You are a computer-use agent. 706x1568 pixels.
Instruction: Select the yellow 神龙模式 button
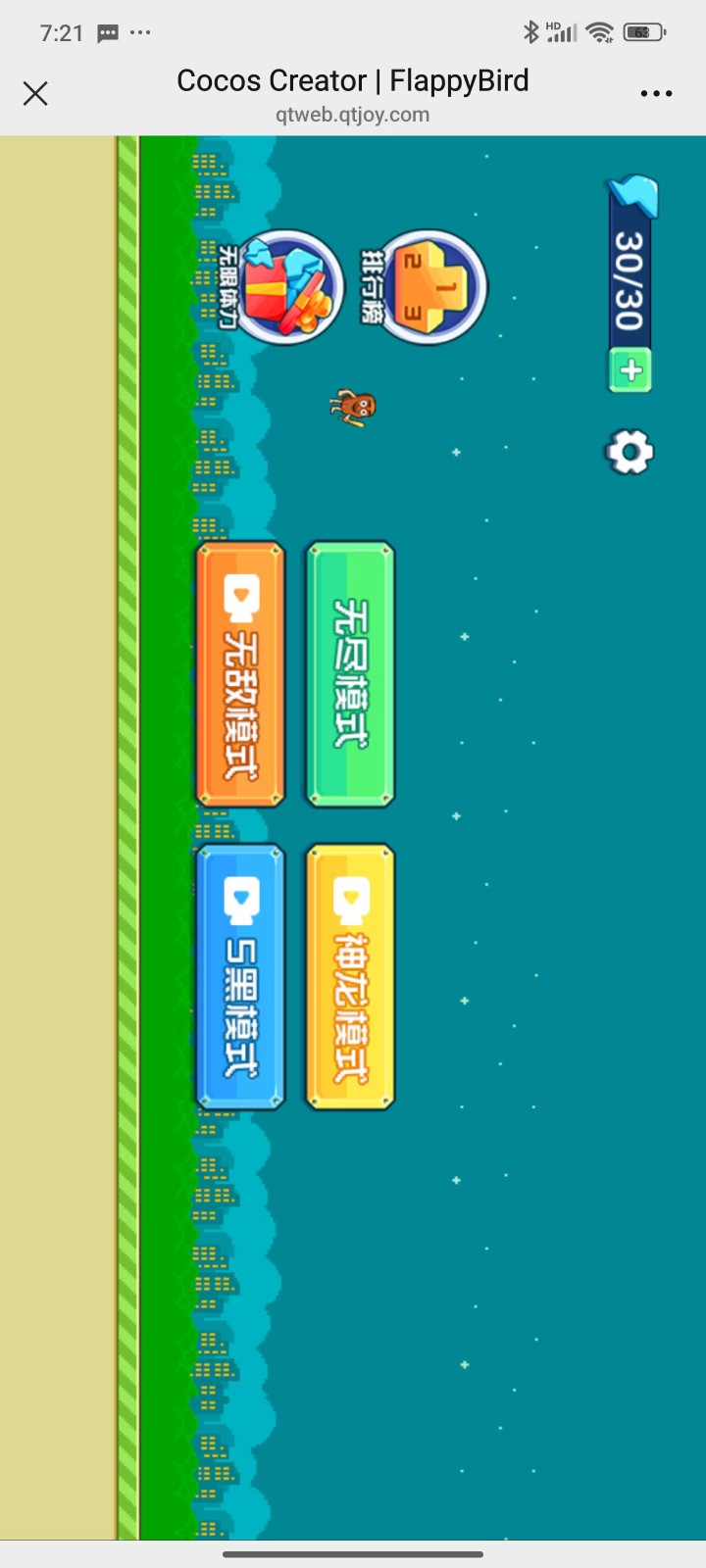(350, 977)
